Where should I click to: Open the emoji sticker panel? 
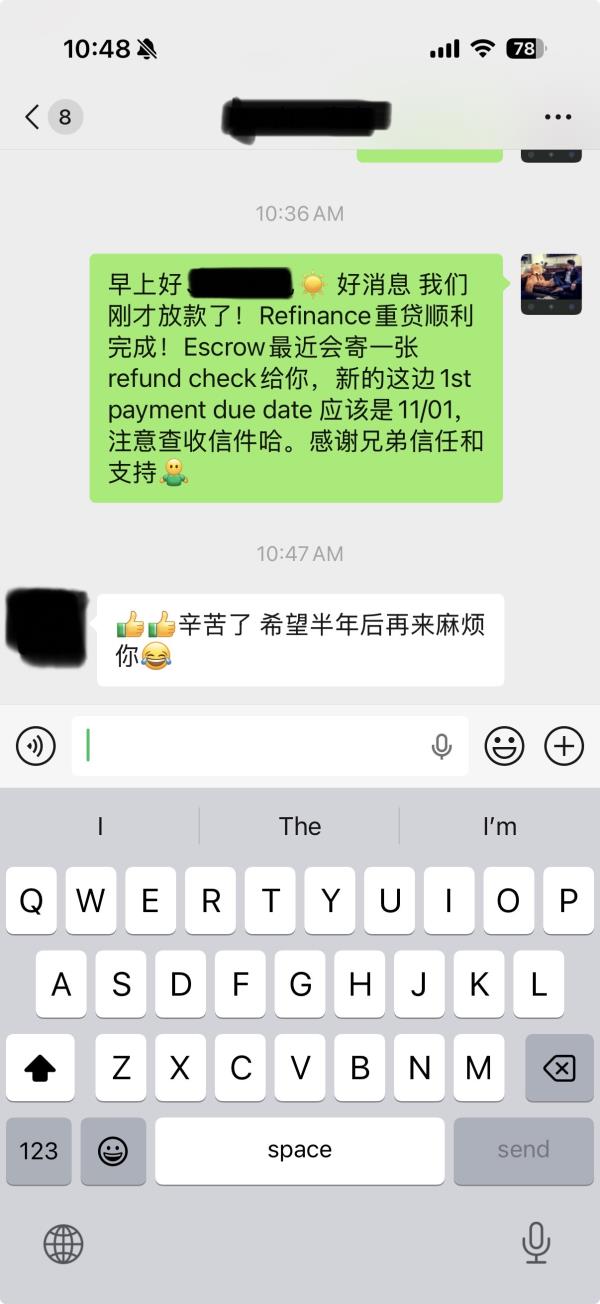(504, 746)
